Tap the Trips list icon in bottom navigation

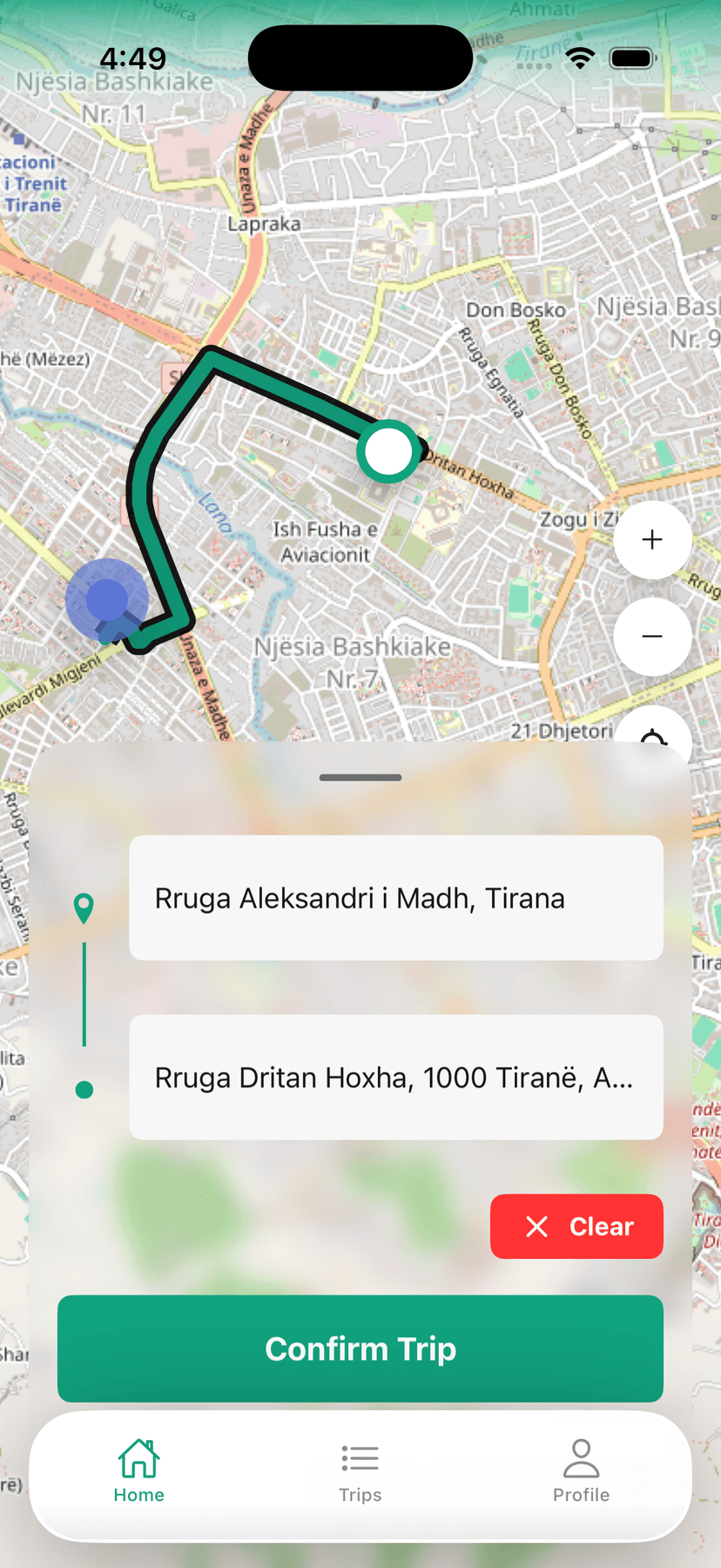click(x=360, y=1458)
